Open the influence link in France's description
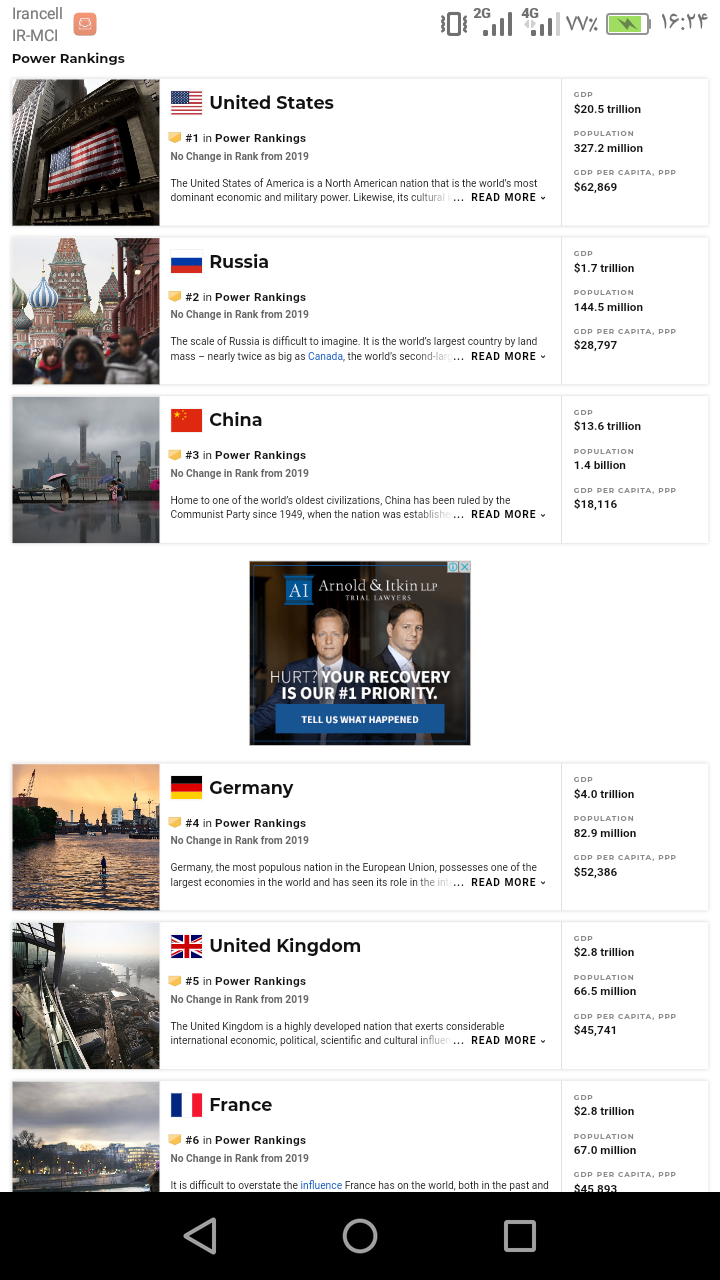The width and height of the screenshot is (720, 1280). 321,1185
